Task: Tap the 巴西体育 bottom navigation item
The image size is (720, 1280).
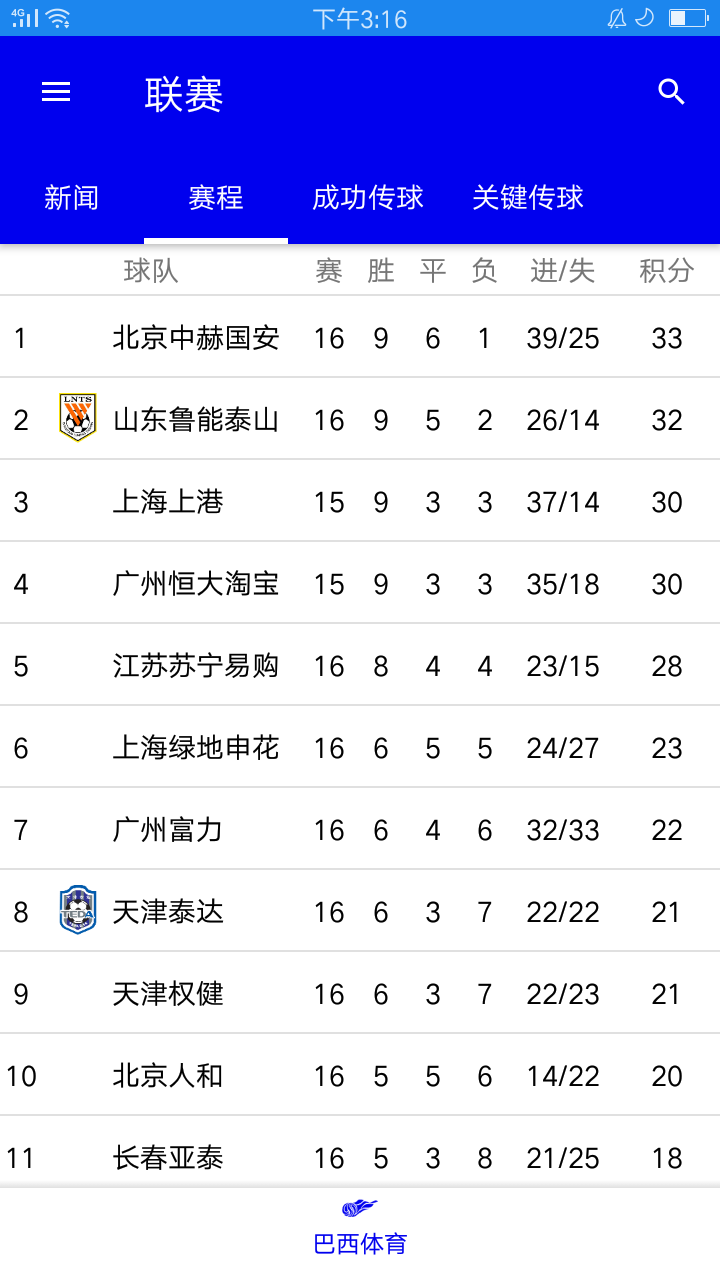Action: [360, 1230]
